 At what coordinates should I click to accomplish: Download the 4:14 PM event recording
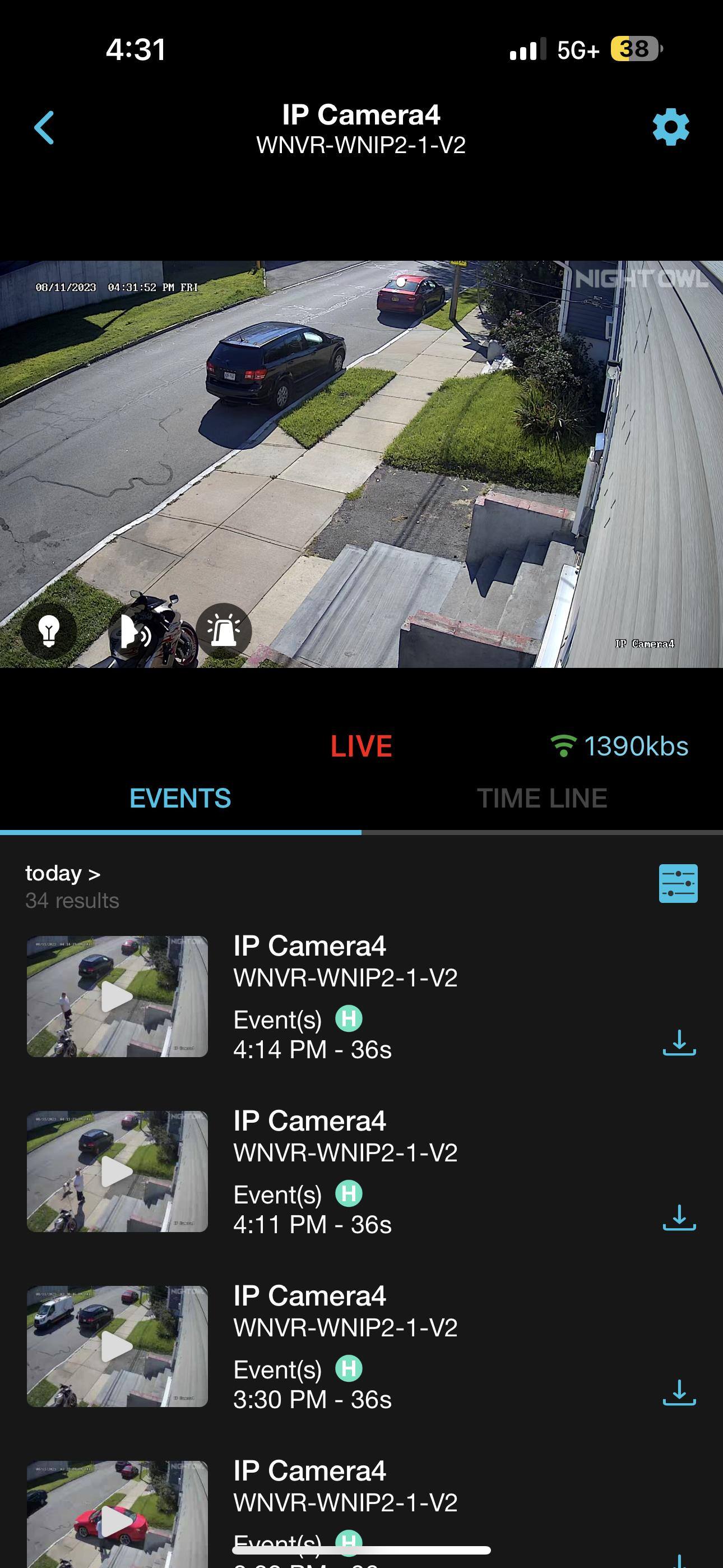coord(679,1043)
